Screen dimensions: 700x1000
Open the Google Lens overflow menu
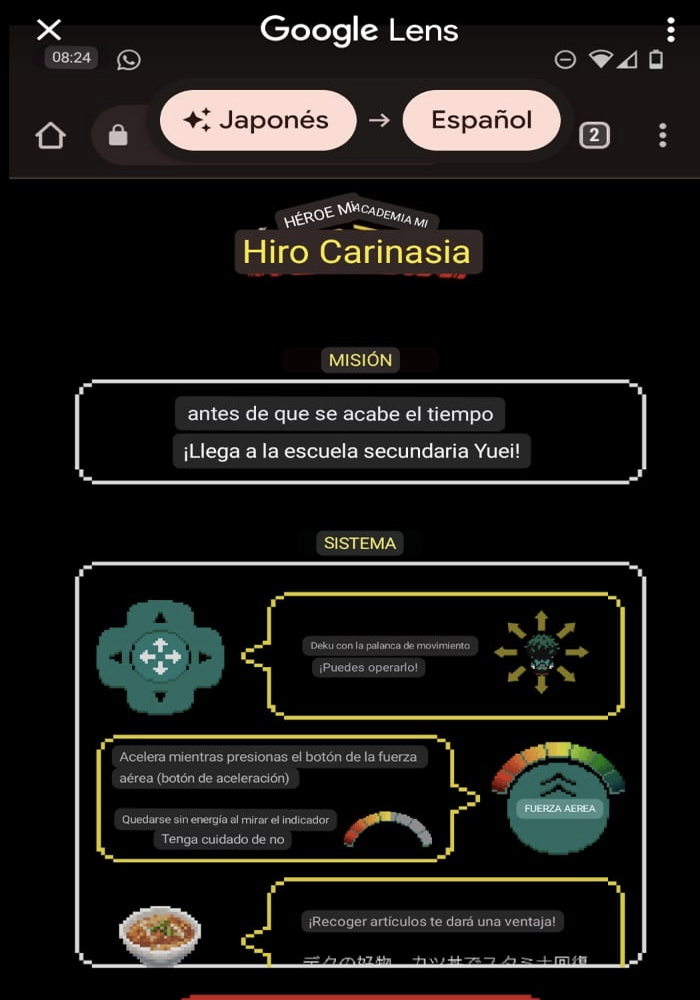(x=670, y=30)
